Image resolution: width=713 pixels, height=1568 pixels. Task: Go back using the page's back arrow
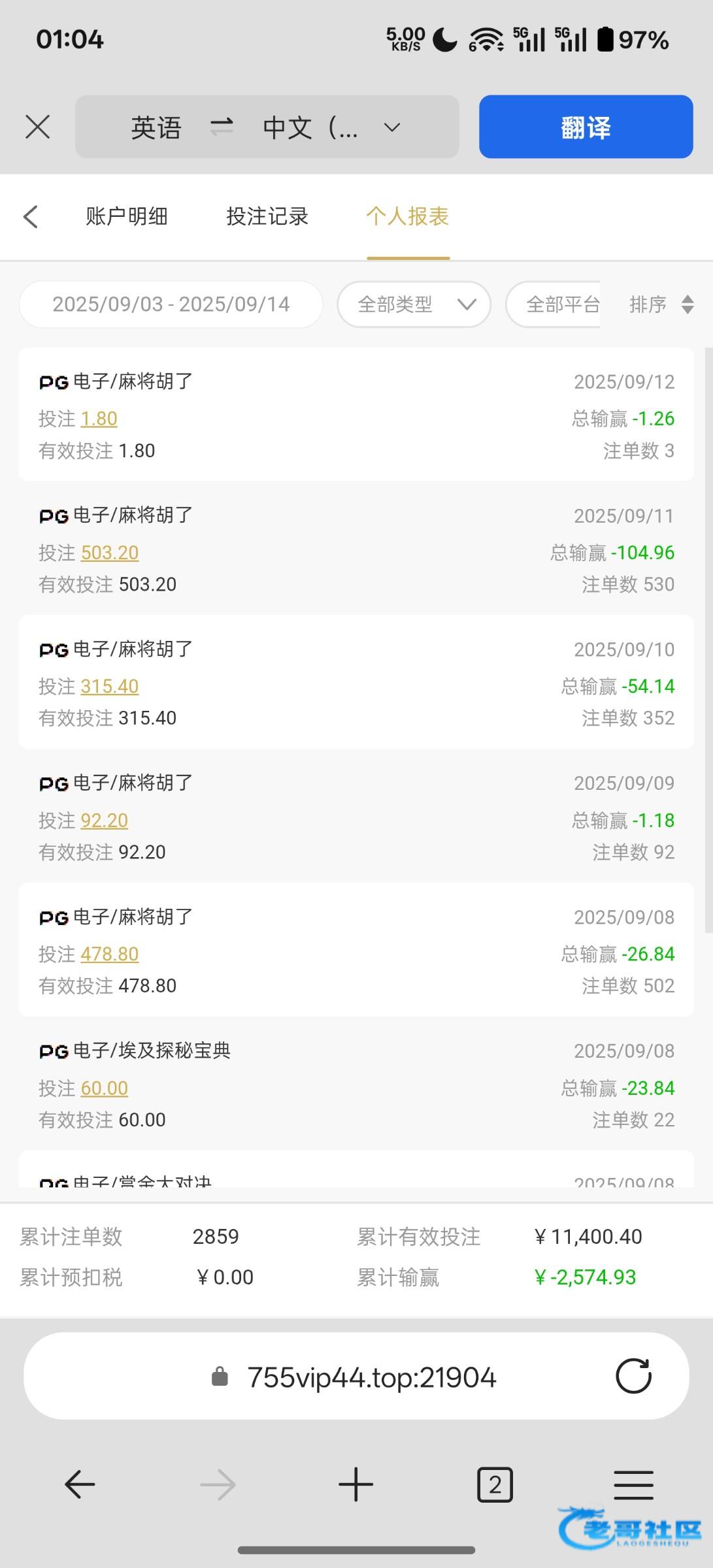tap(31, 216)
